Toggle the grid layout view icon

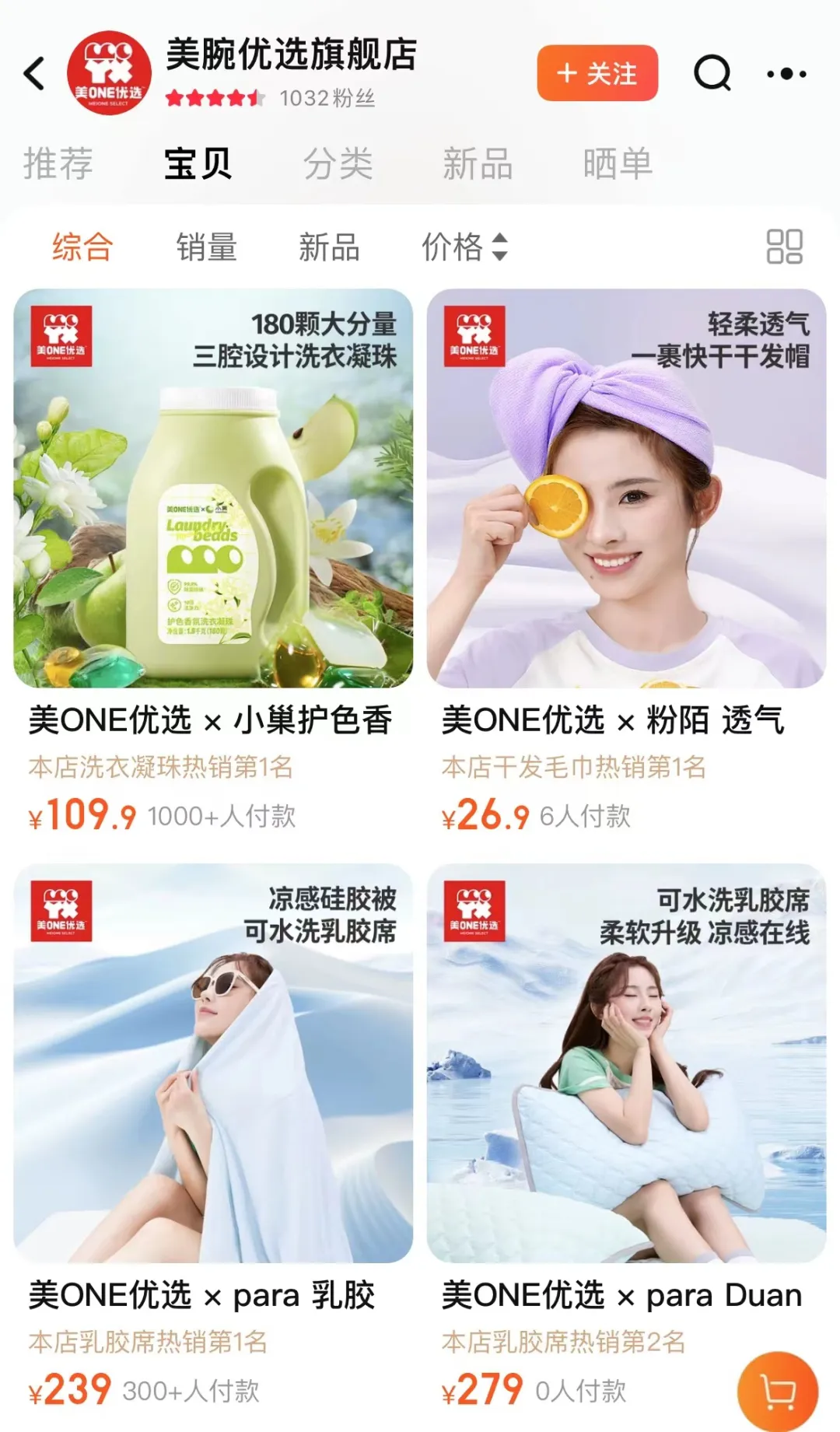[784, 247]
